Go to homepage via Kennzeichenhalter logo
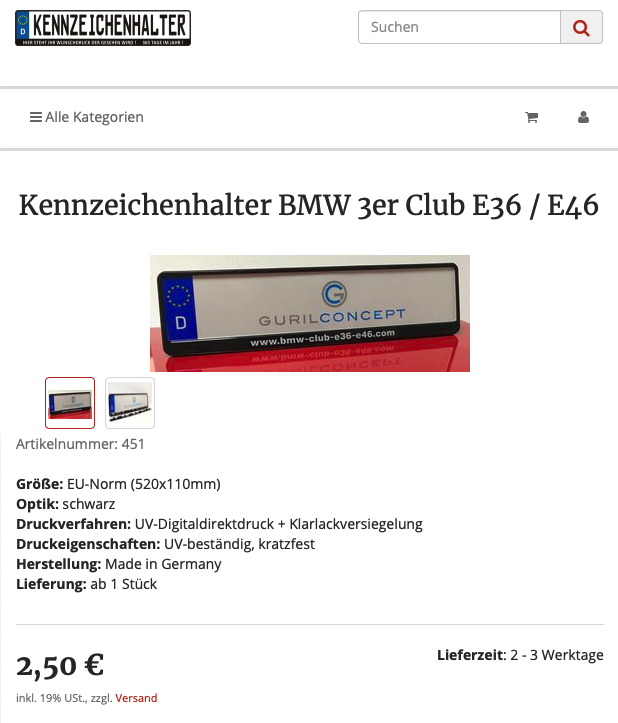The image size is (618, 723). point(102,28)
